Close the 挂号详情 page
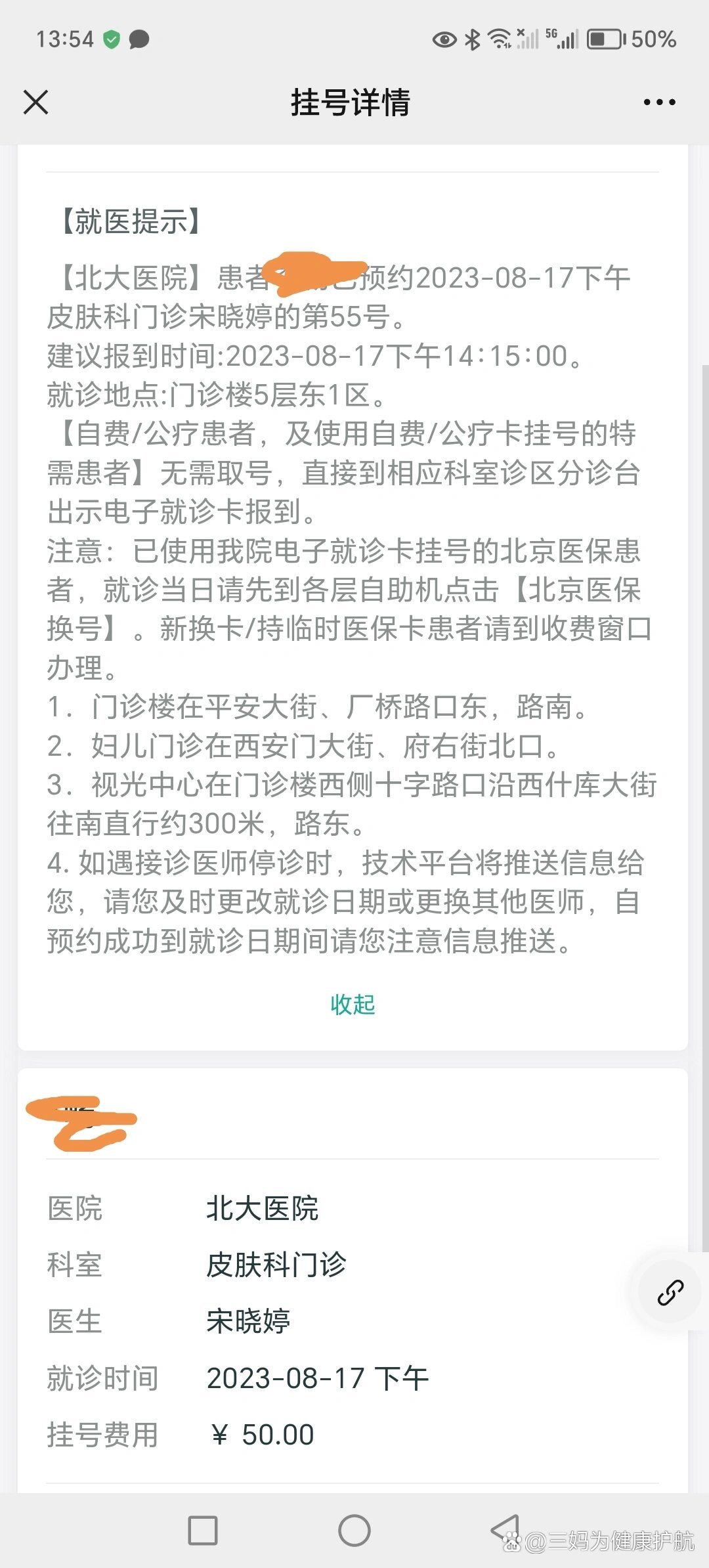This screenshot has height=1568, width=709. coord(36,102)
